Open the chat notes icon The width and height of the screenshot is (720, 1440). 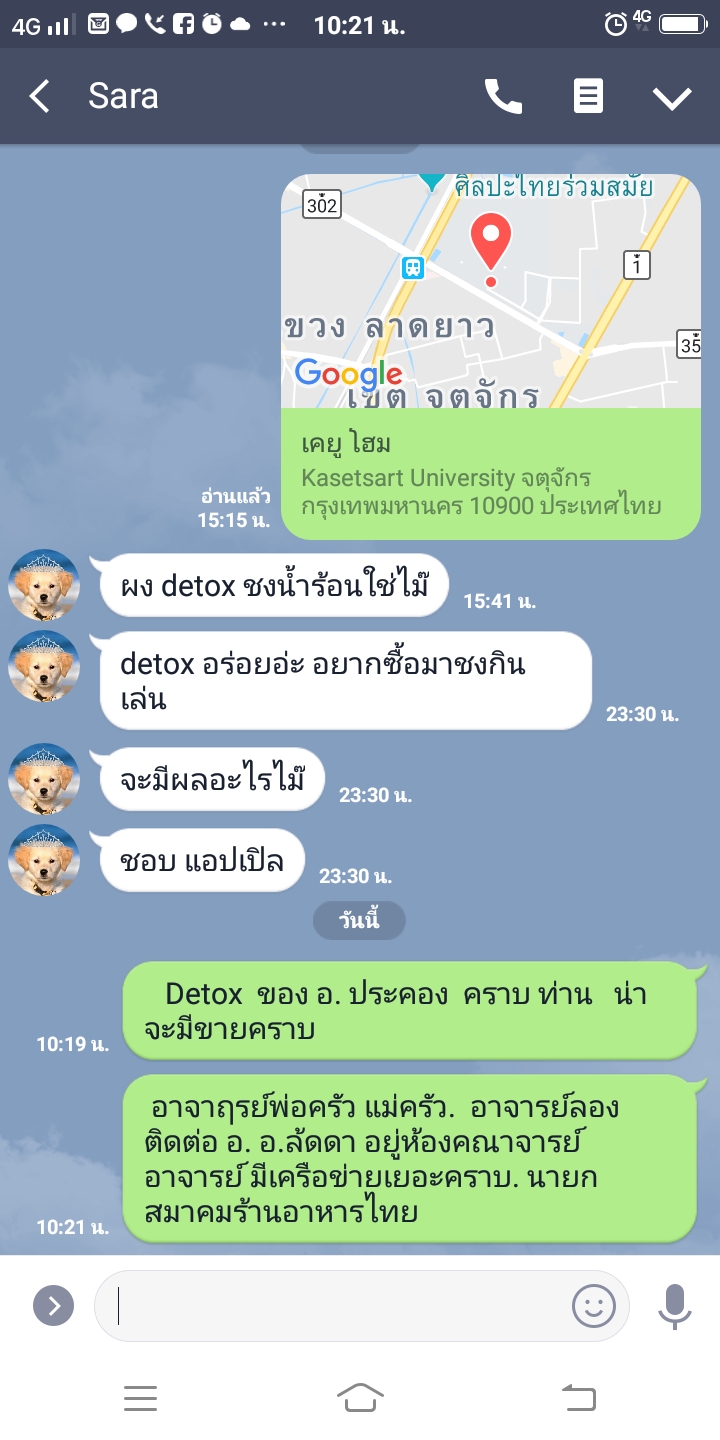coord(588,97)
